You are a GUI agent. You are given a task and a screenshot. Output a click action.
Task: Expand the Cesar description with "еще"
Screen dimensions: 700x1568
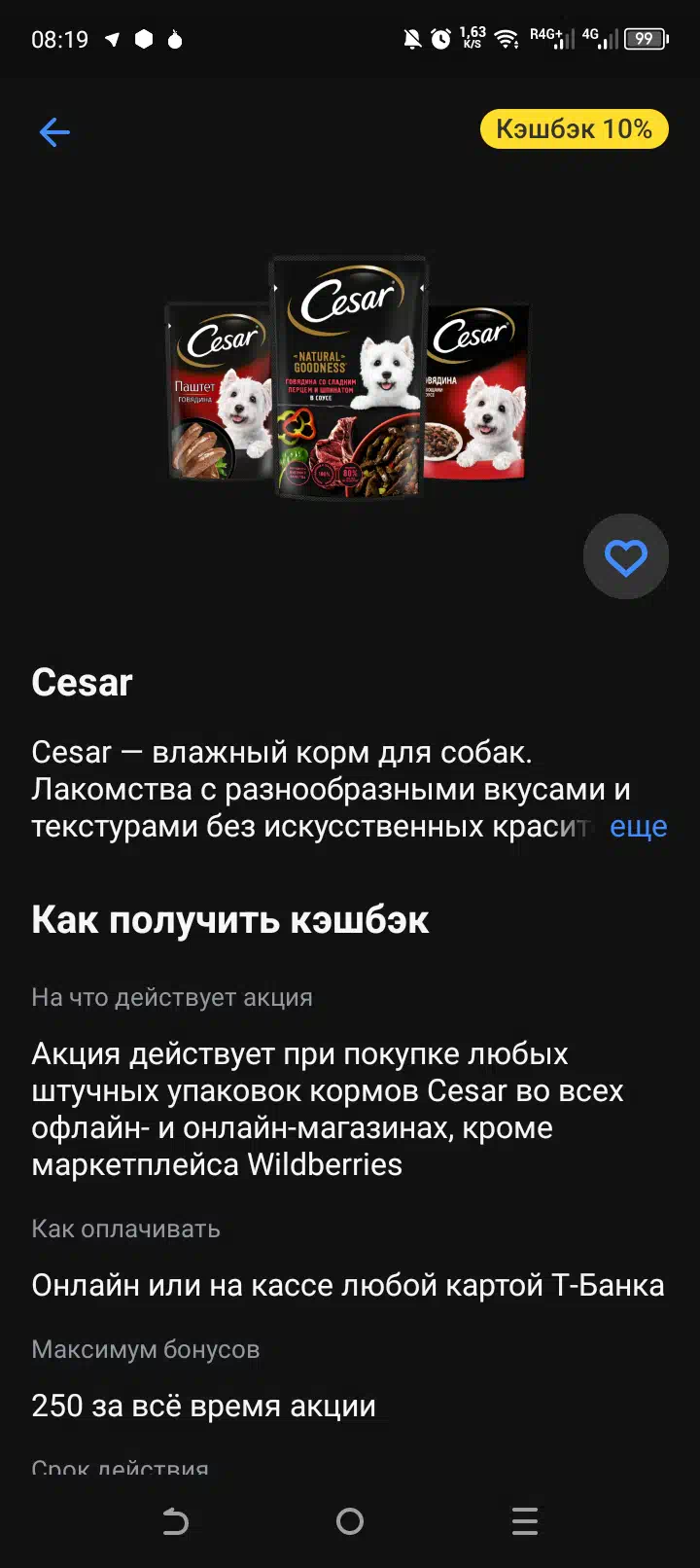pos(638,827)
